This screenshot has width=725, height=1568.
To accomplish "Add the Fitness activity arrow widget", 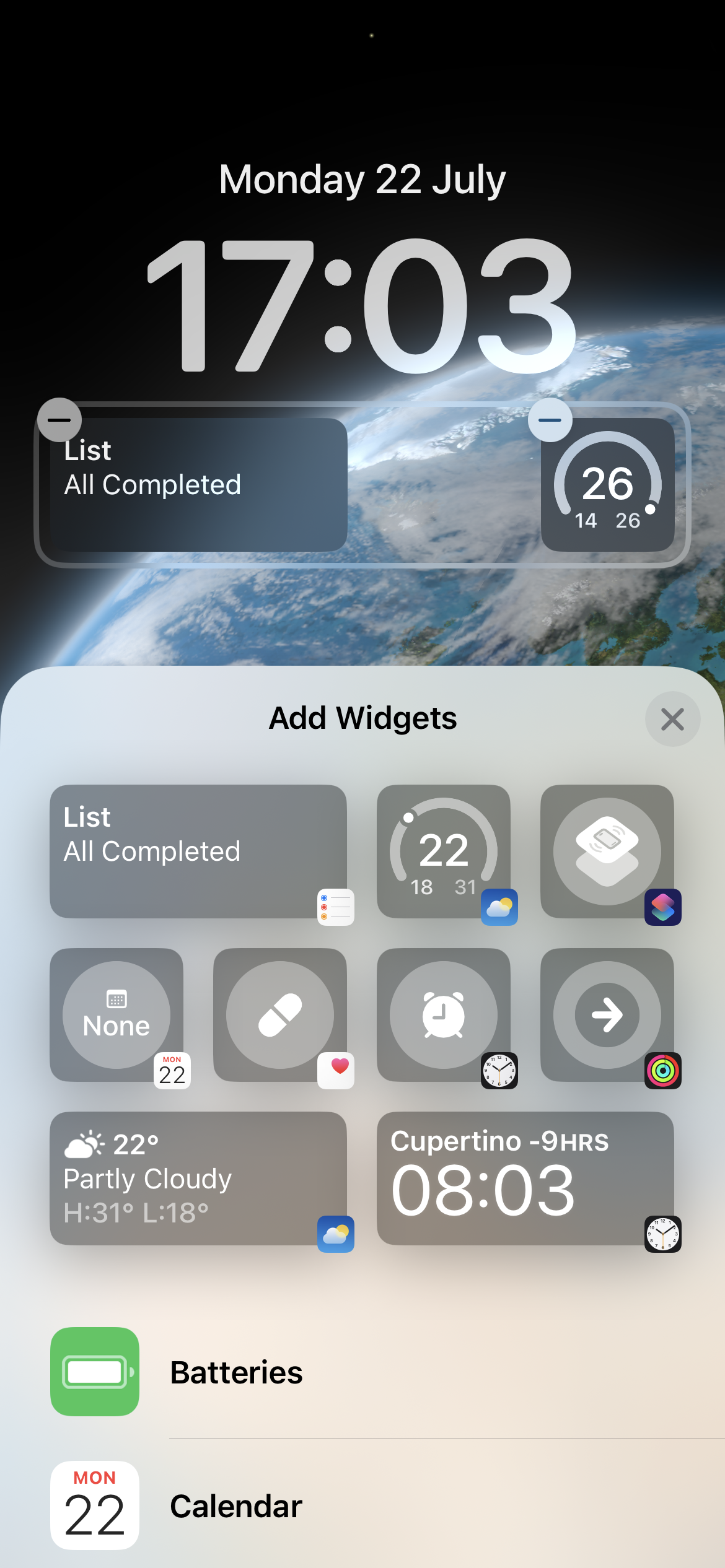I will (607, 1015).
